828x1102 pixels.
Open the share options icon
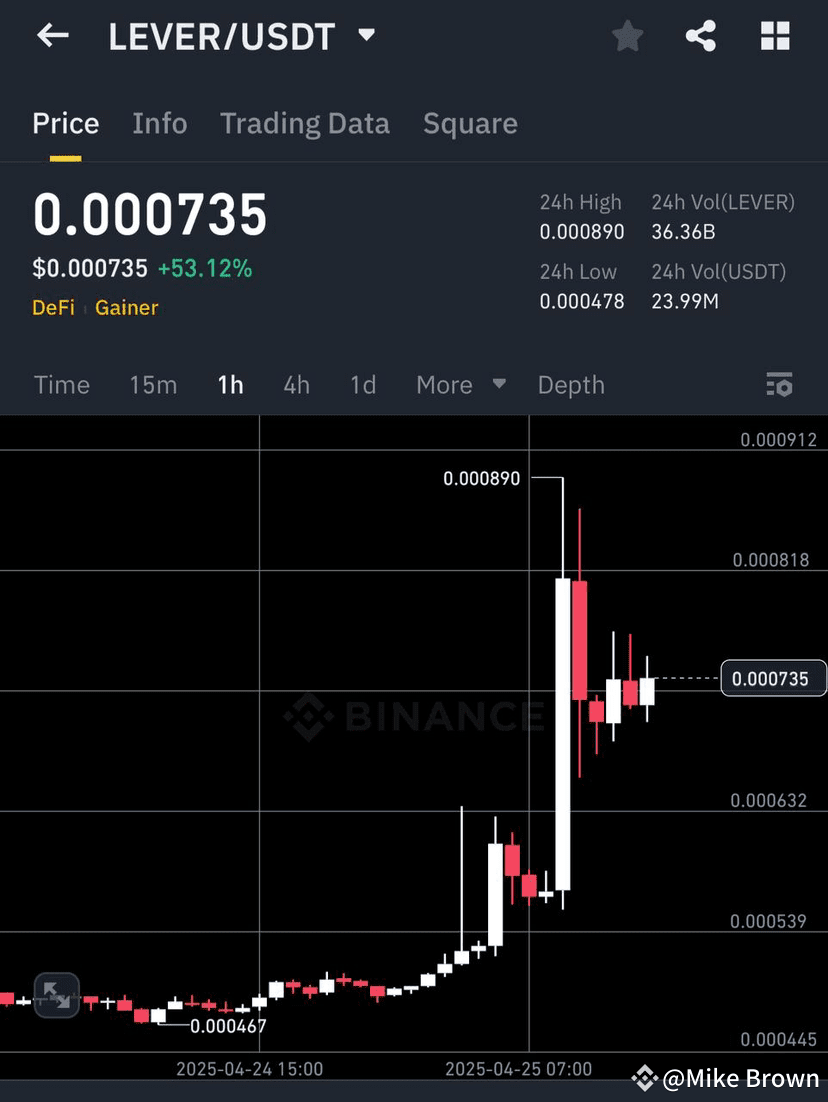click(700, 36)
